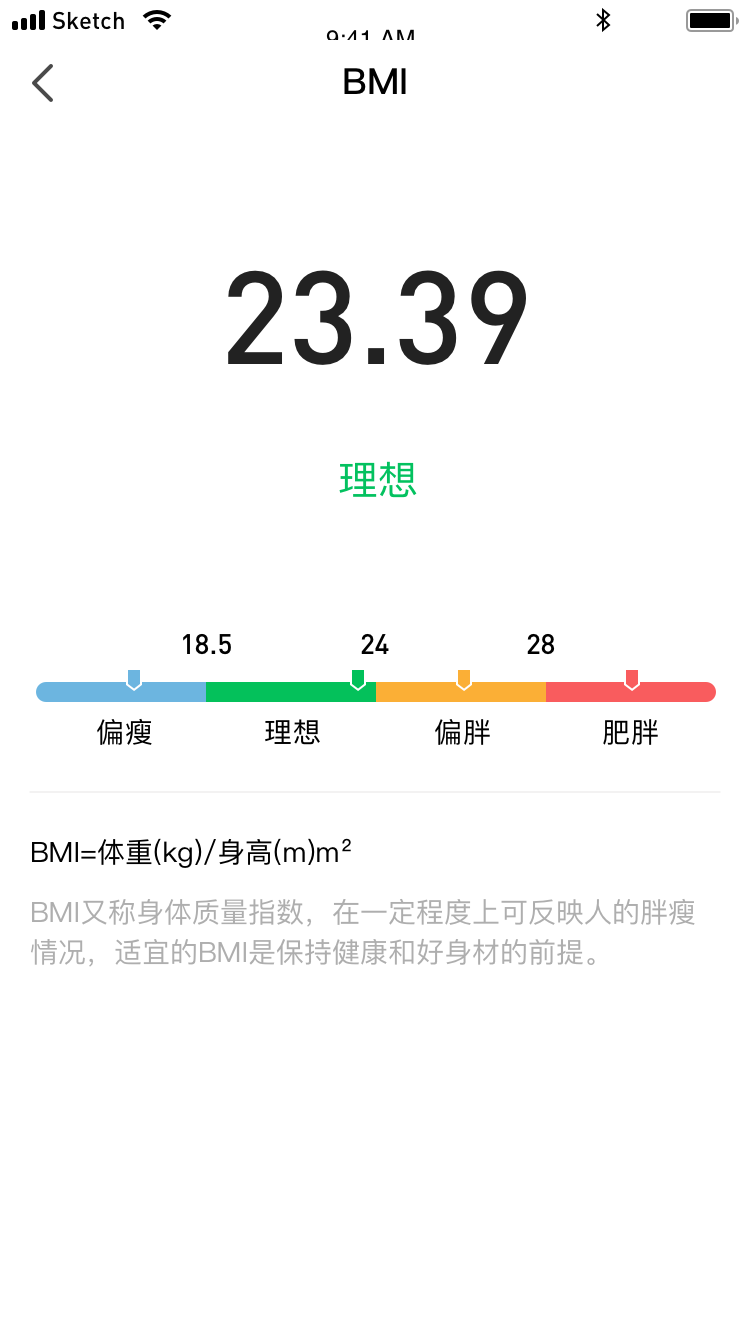This screenshot has width=750, height=1334.
Task: Tap the Sketch carrier label in status bar
Action: (x=89, y=19)
